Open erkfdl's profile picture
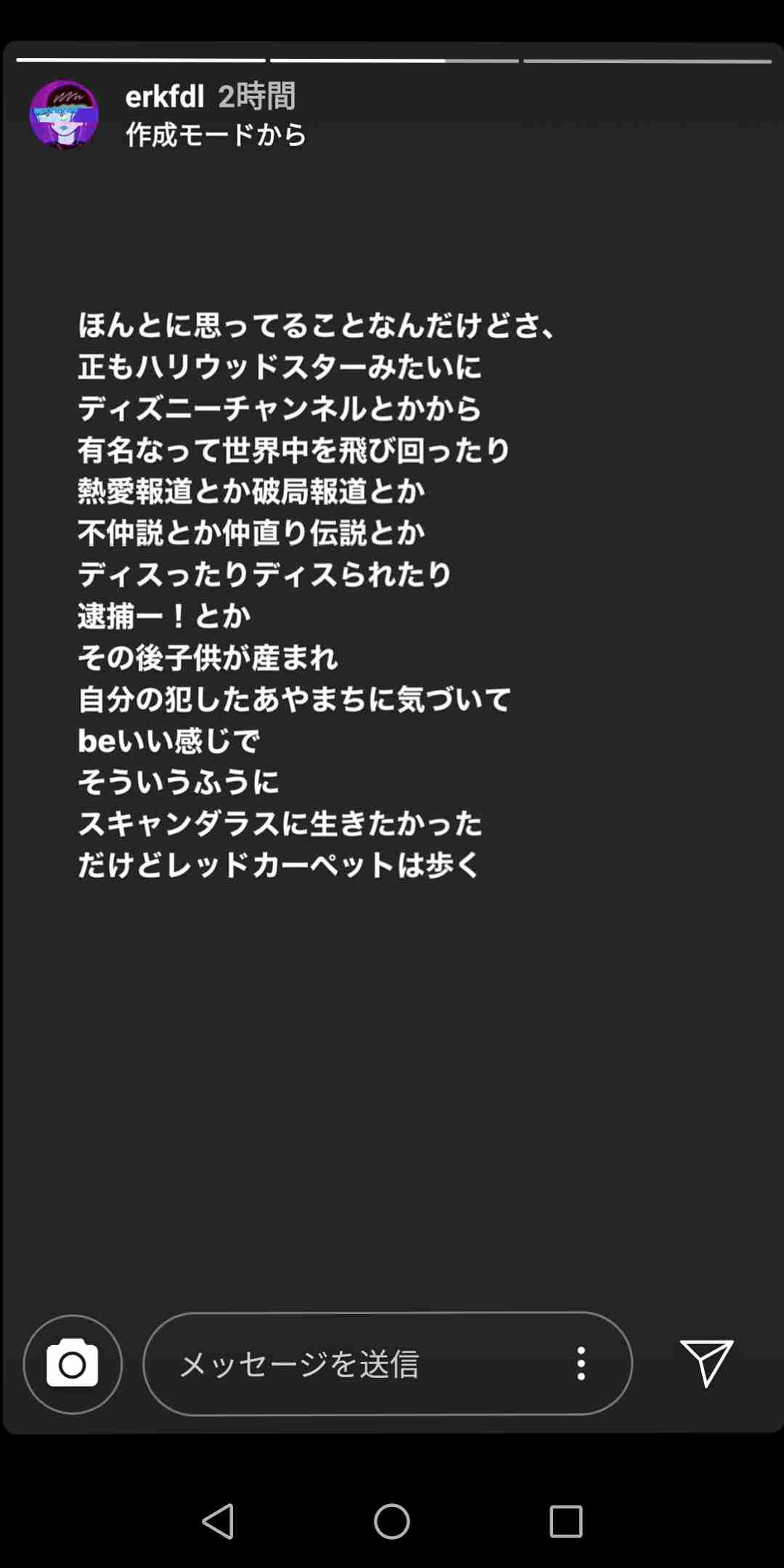The width and height of the screenshot is (784, 1568). pos(64,115)
